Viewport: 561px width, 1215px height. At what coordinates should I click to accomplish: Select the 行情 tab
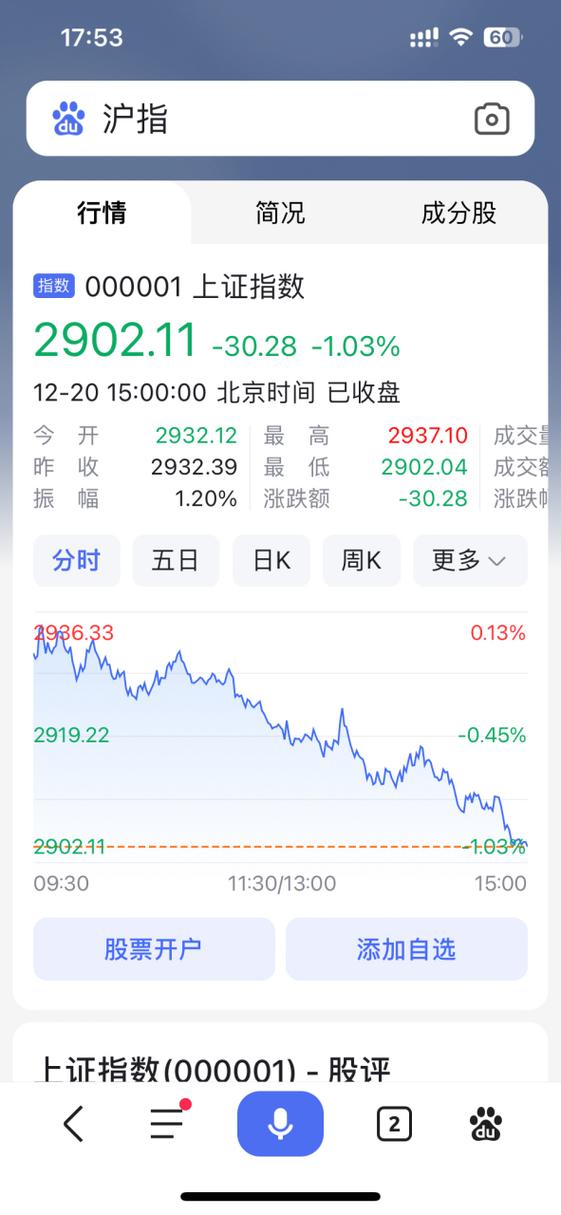[x=102, y=213]
